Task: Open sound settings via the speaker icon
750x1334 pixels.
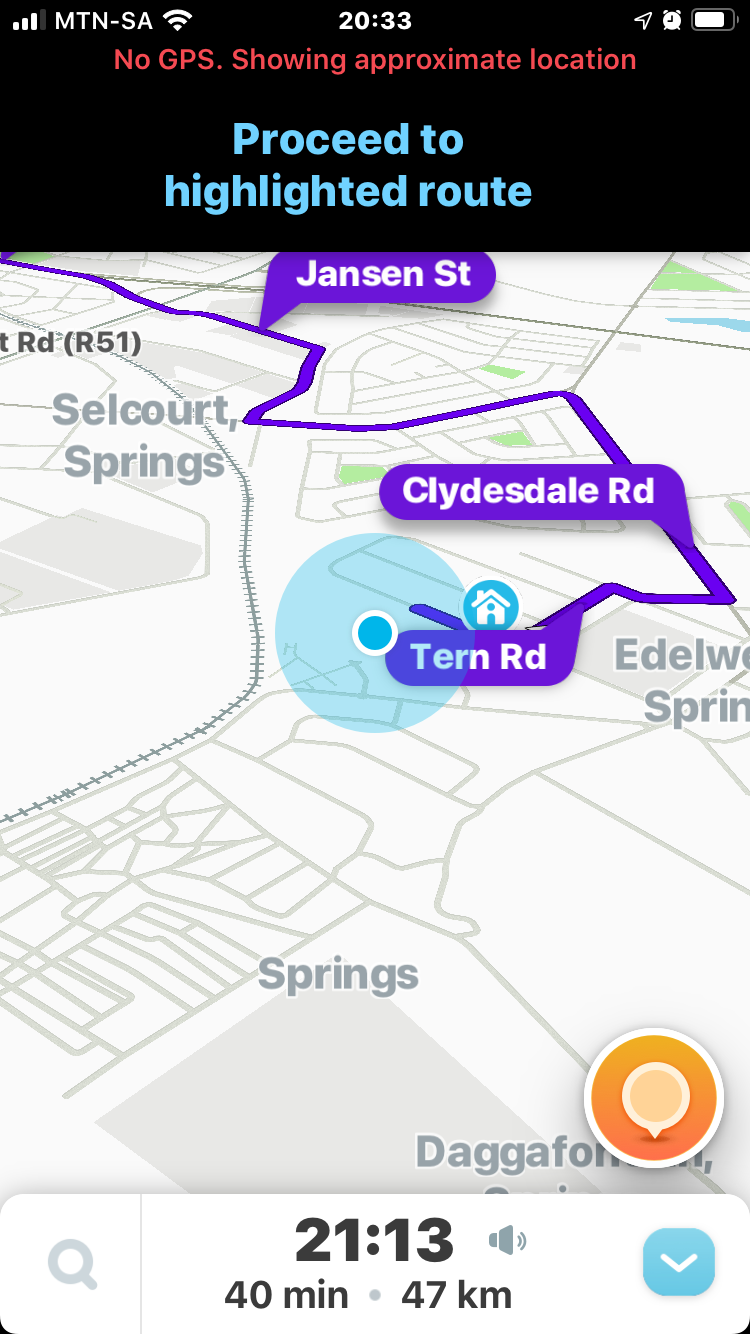Action: click(507, 1241)
